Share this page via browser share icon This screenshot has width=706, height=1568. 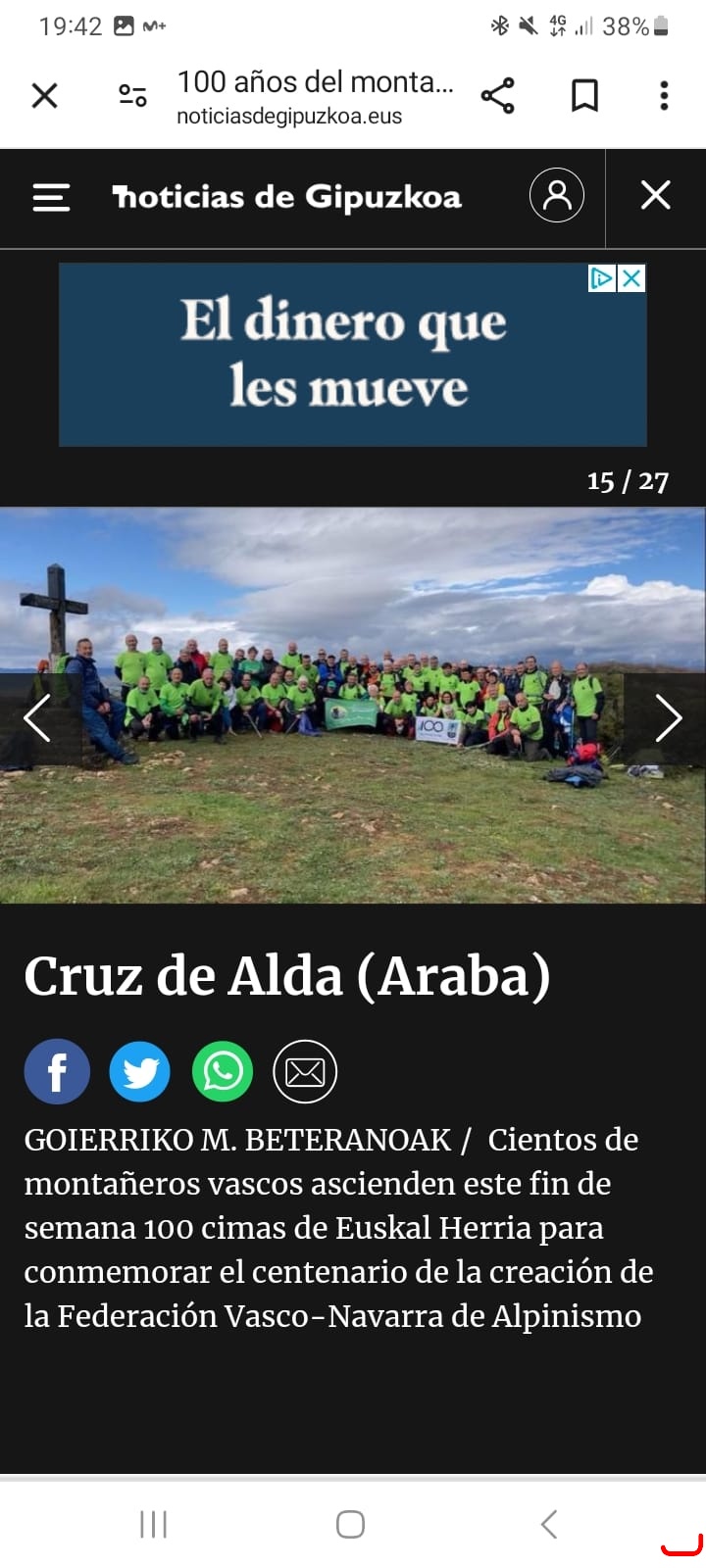[x=497, y=96]
